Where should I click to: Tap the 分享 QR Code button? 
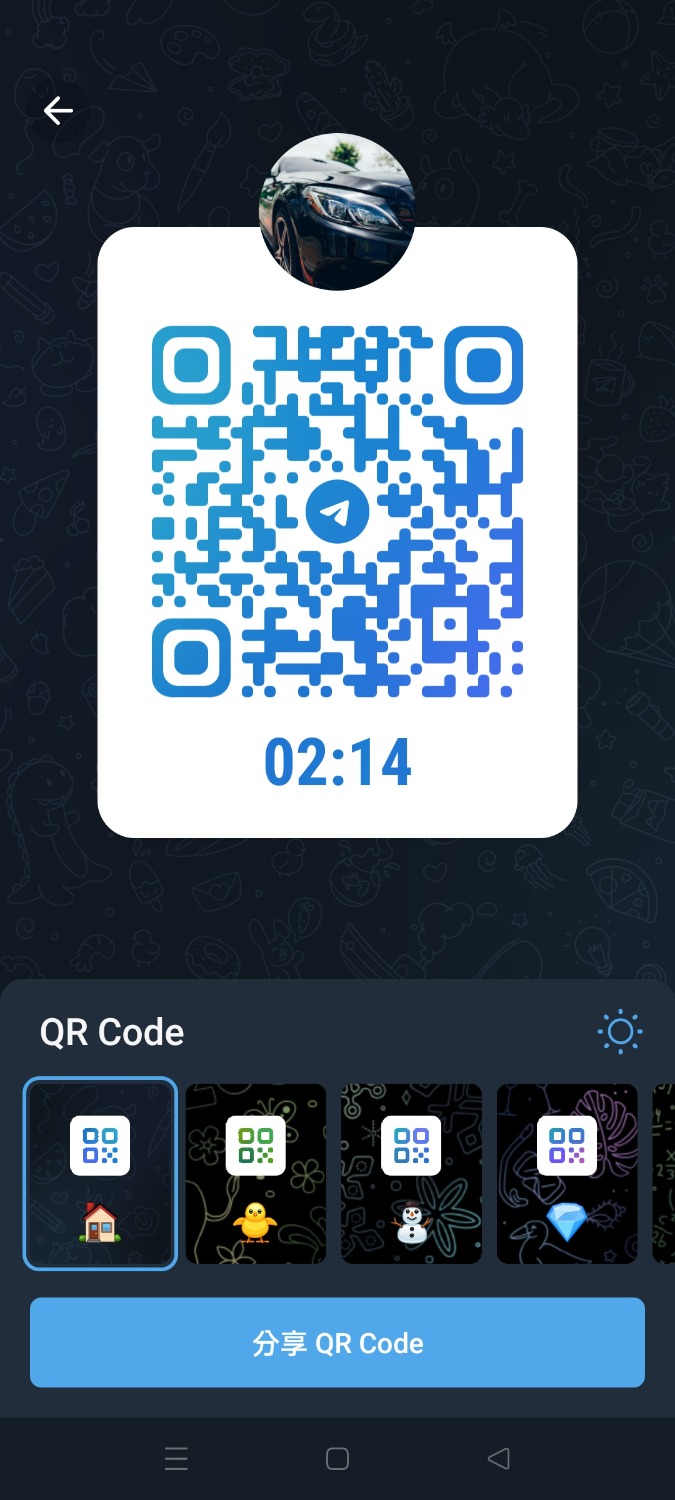point(337,1342)
